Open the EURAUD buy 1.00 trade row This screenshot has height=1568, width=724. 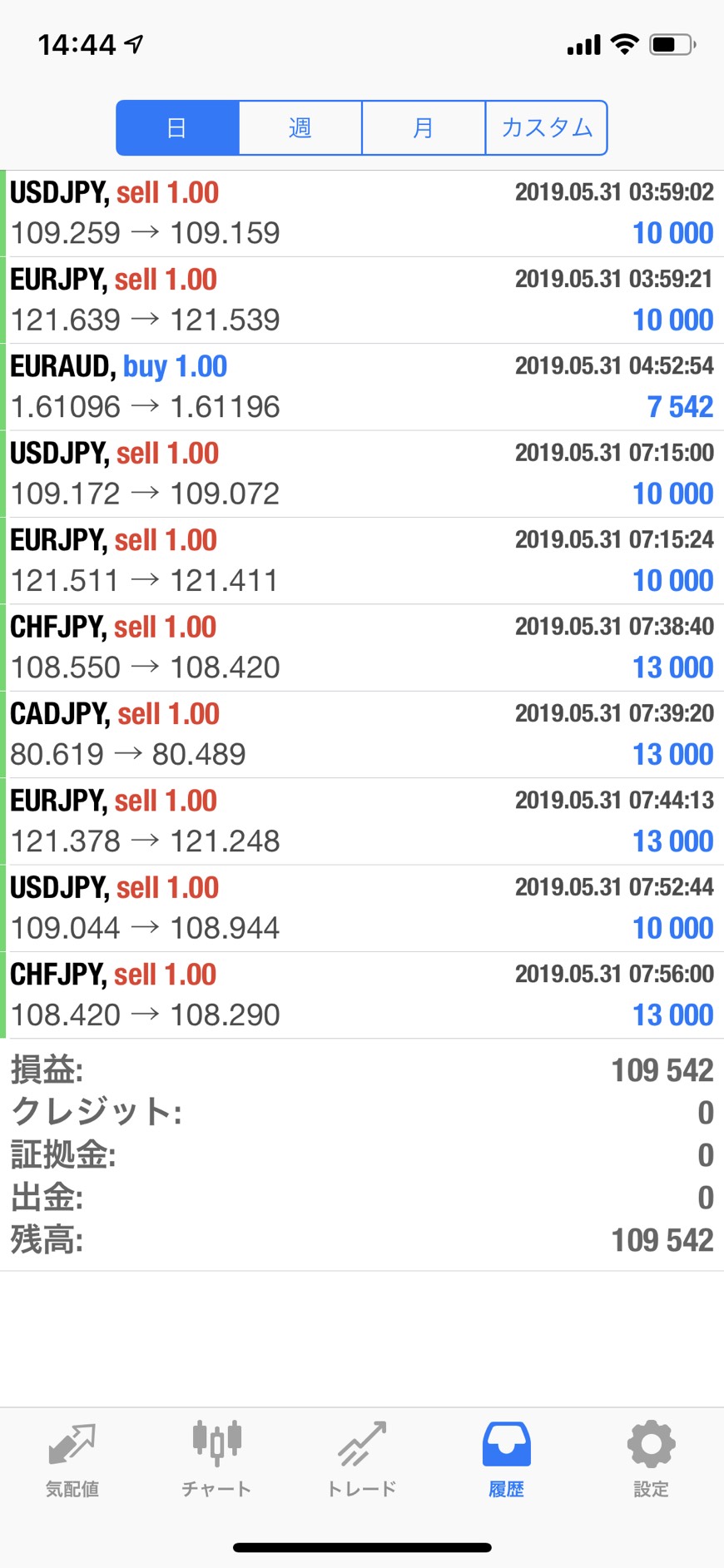(x=362, y=387)
